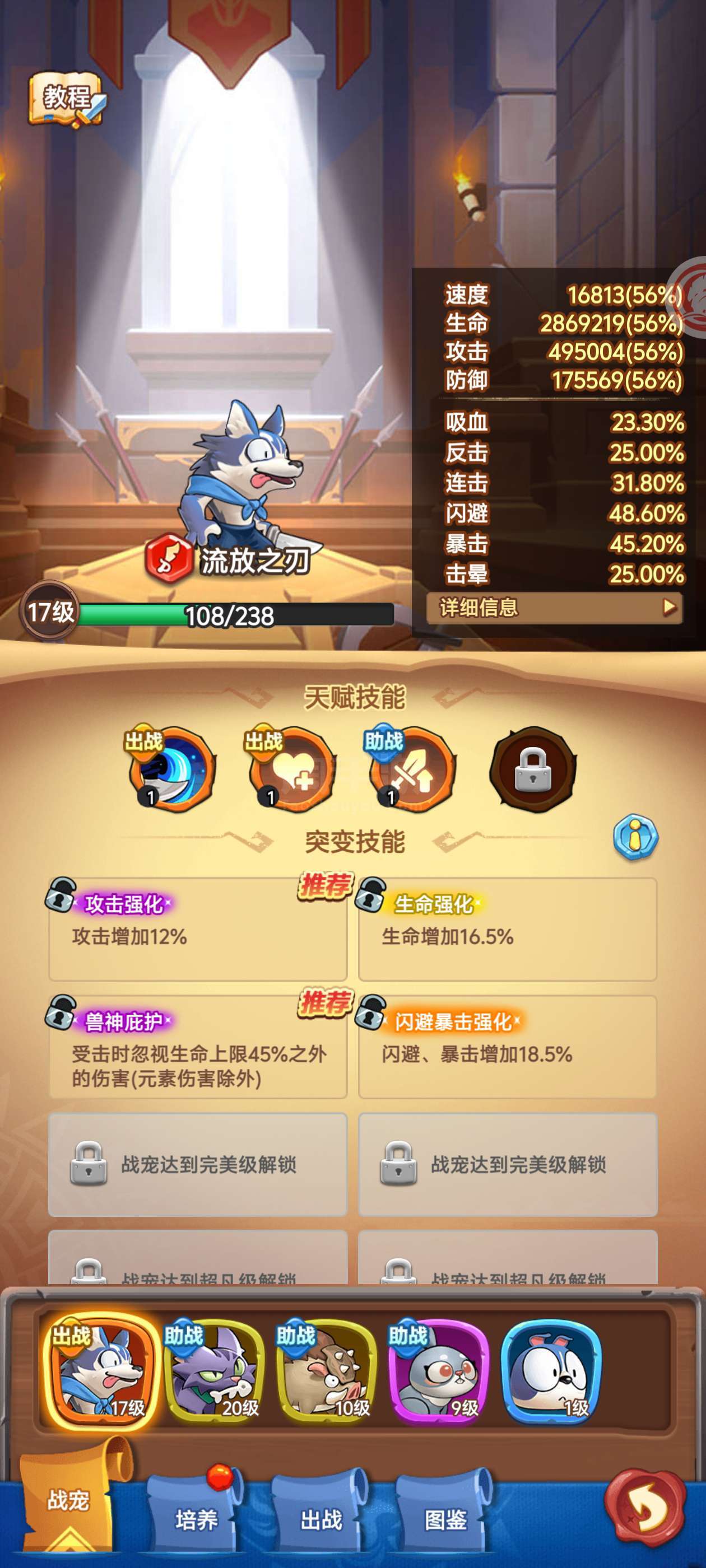Viewport: 706px width, 1568px height.
Task: Tap the locked fourth talent skill slot
Action: [x=532, y=769]
